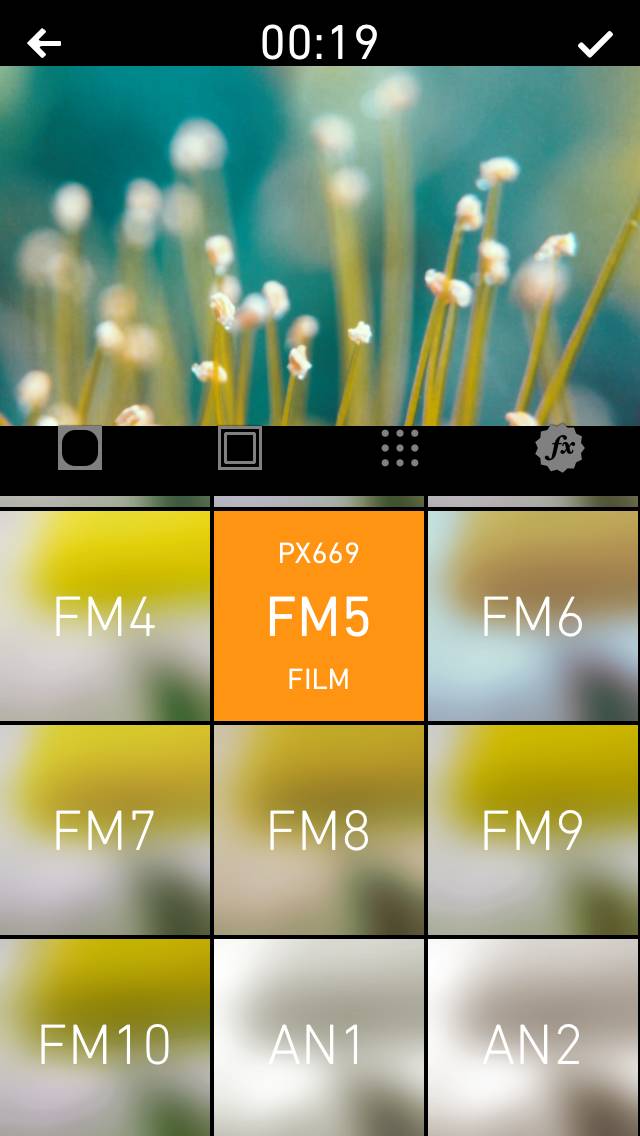640x1136 pixels.
Task: Open the fx effects tab
Action: (x=560, y=448)
